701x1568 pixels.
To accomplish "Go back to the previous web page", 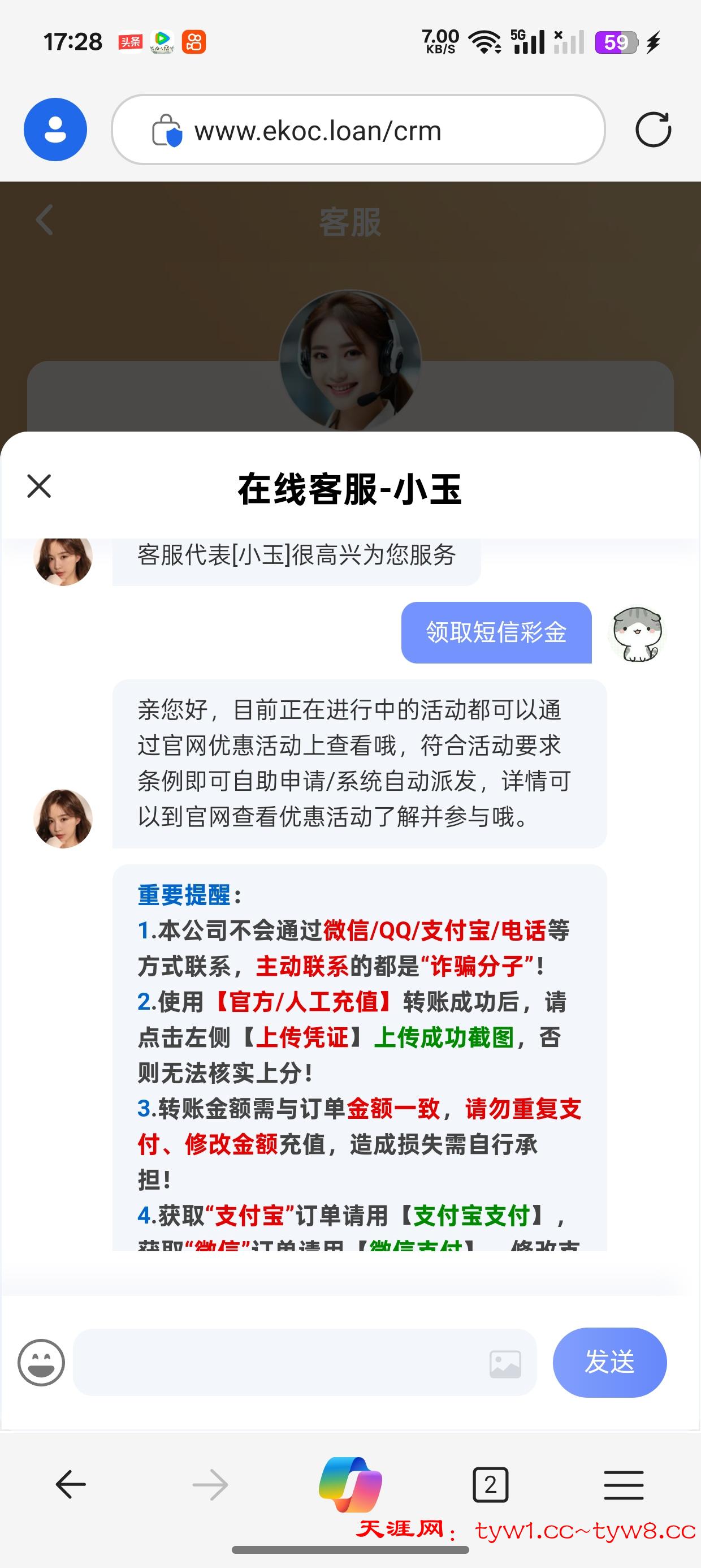I will (x=71, y=1485).
